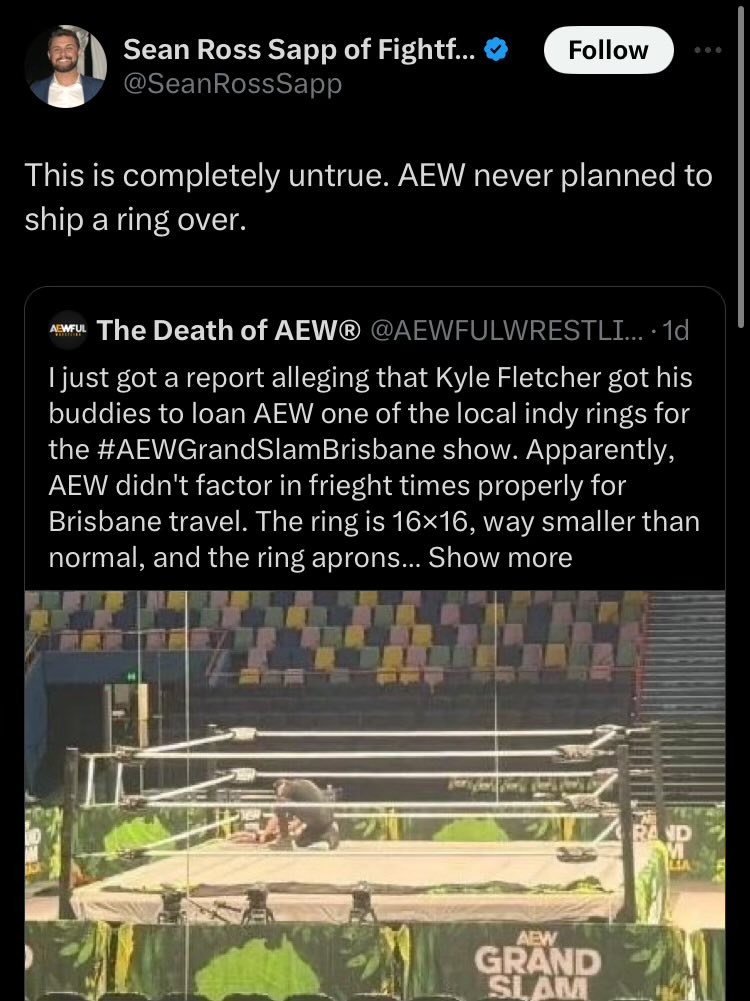750x1001 pixels.
Task: View Sean Ross Sapp's profile name
Action: click(x=297, y=49)
